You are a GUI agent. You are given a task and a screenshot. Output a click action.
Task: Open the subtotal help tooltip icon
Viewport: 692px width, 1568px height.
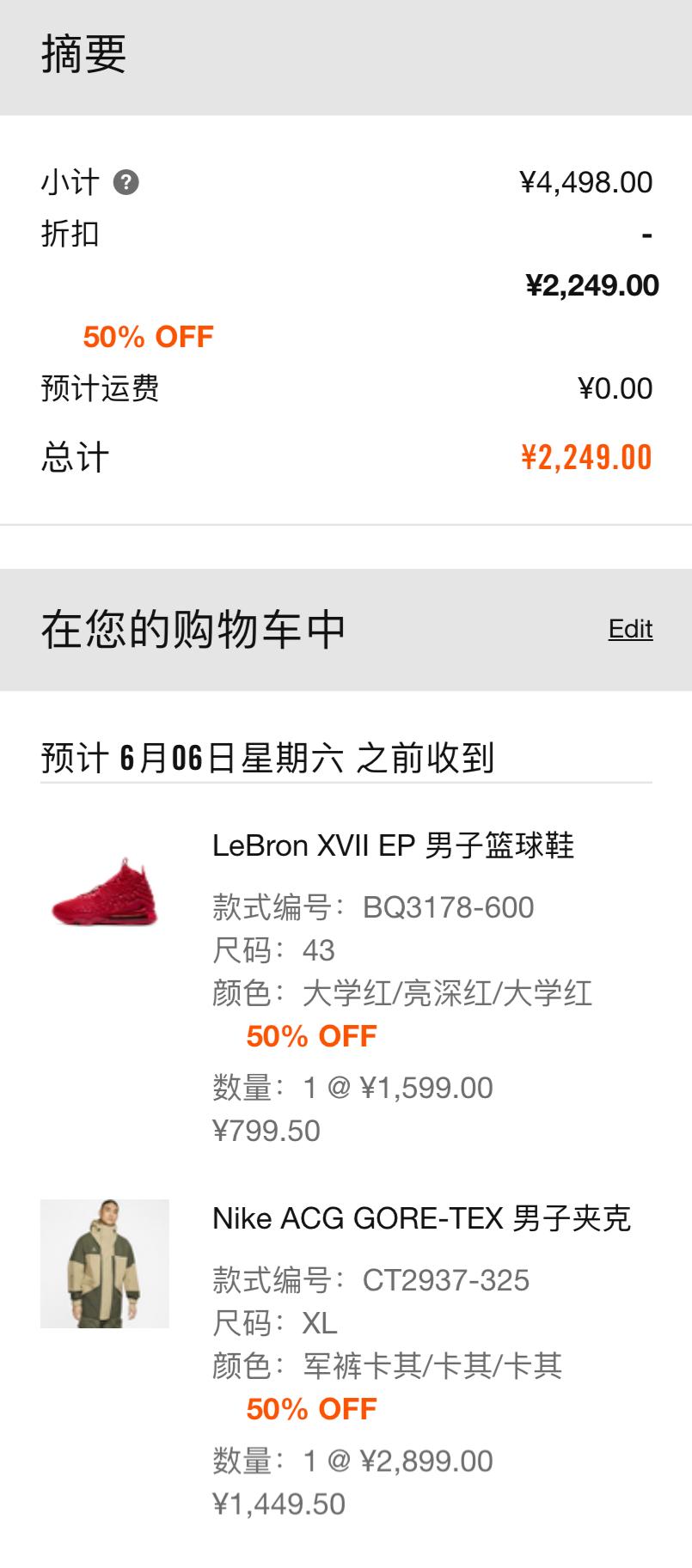tap(126, 181)
